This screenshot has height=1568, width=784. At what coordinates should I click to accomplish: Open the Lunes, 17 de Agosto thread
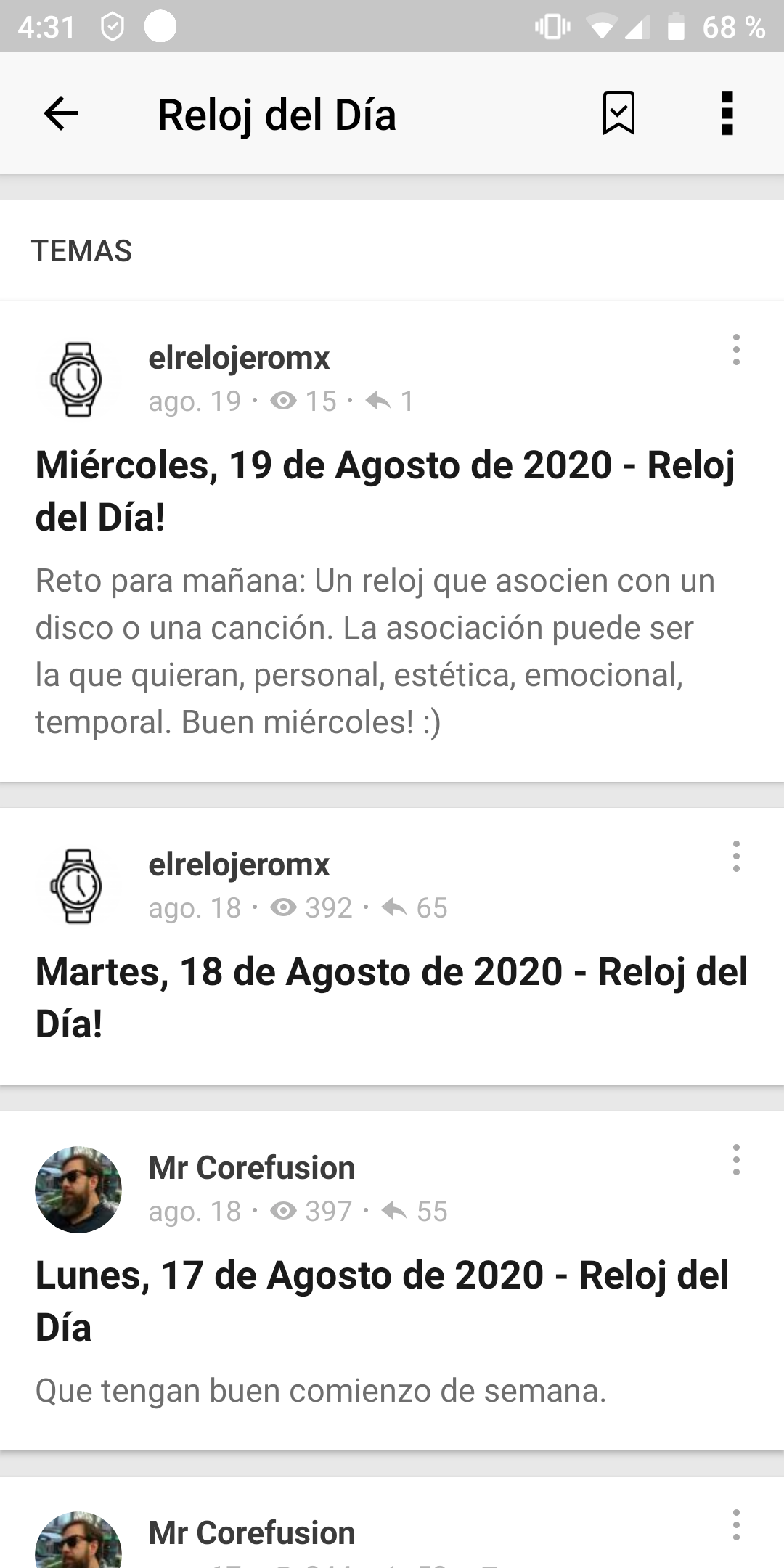coord(382,1301)
